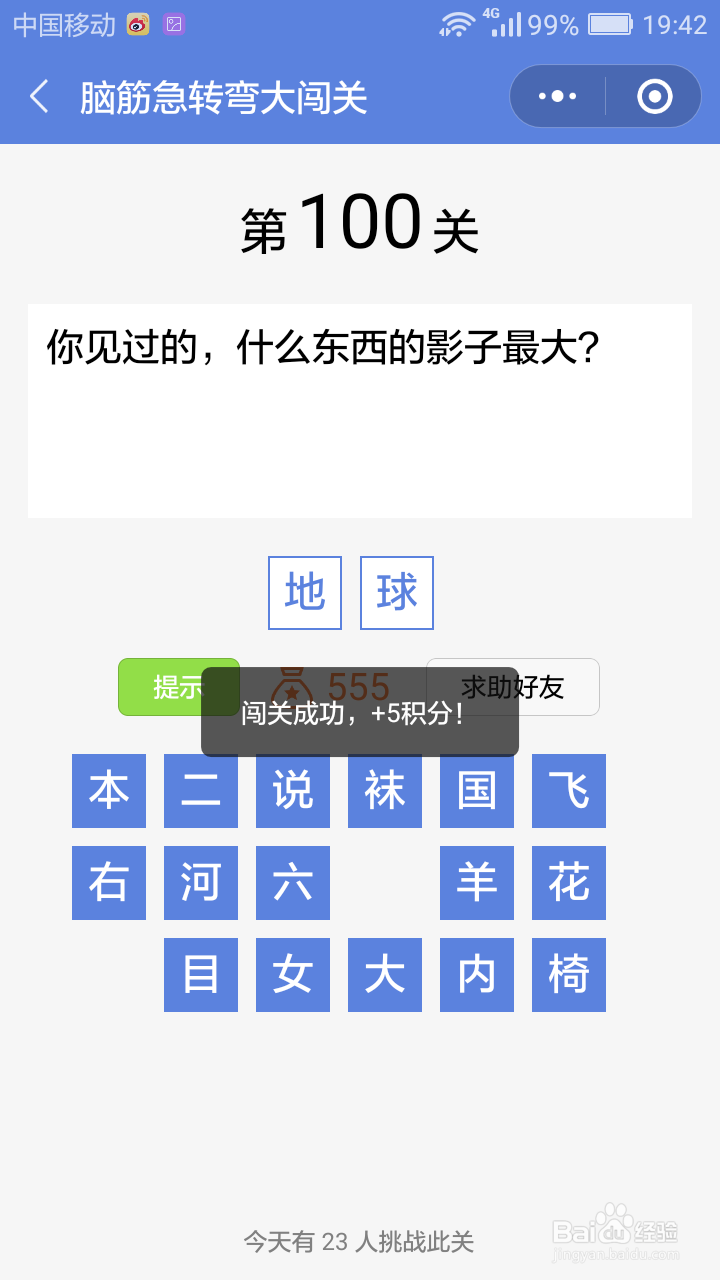The height and width of the screenshot is (1280, 720).
Task: Select the character tile 地 in the answer
Action: point(304,592)
